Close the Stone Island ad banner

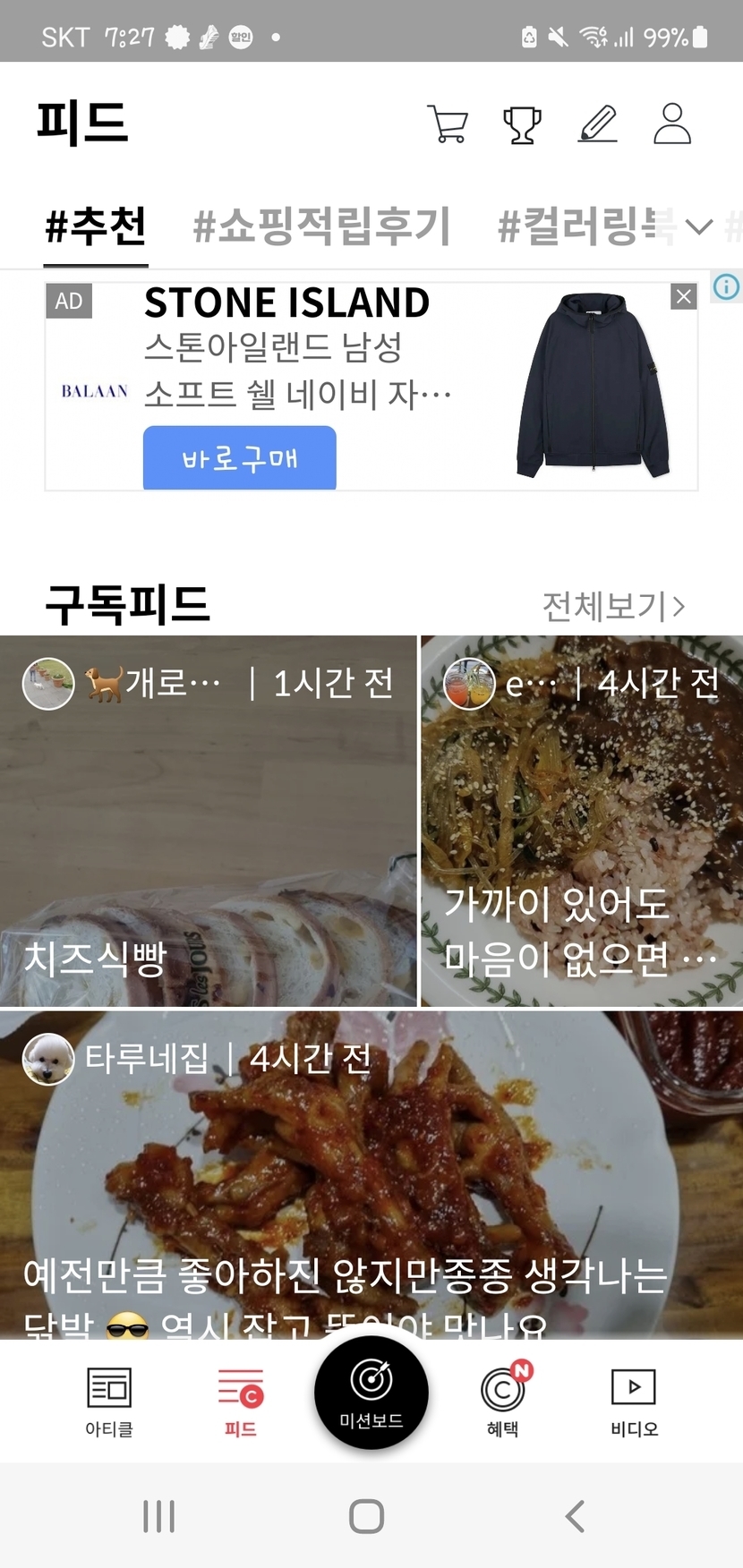tap(684, 297)
